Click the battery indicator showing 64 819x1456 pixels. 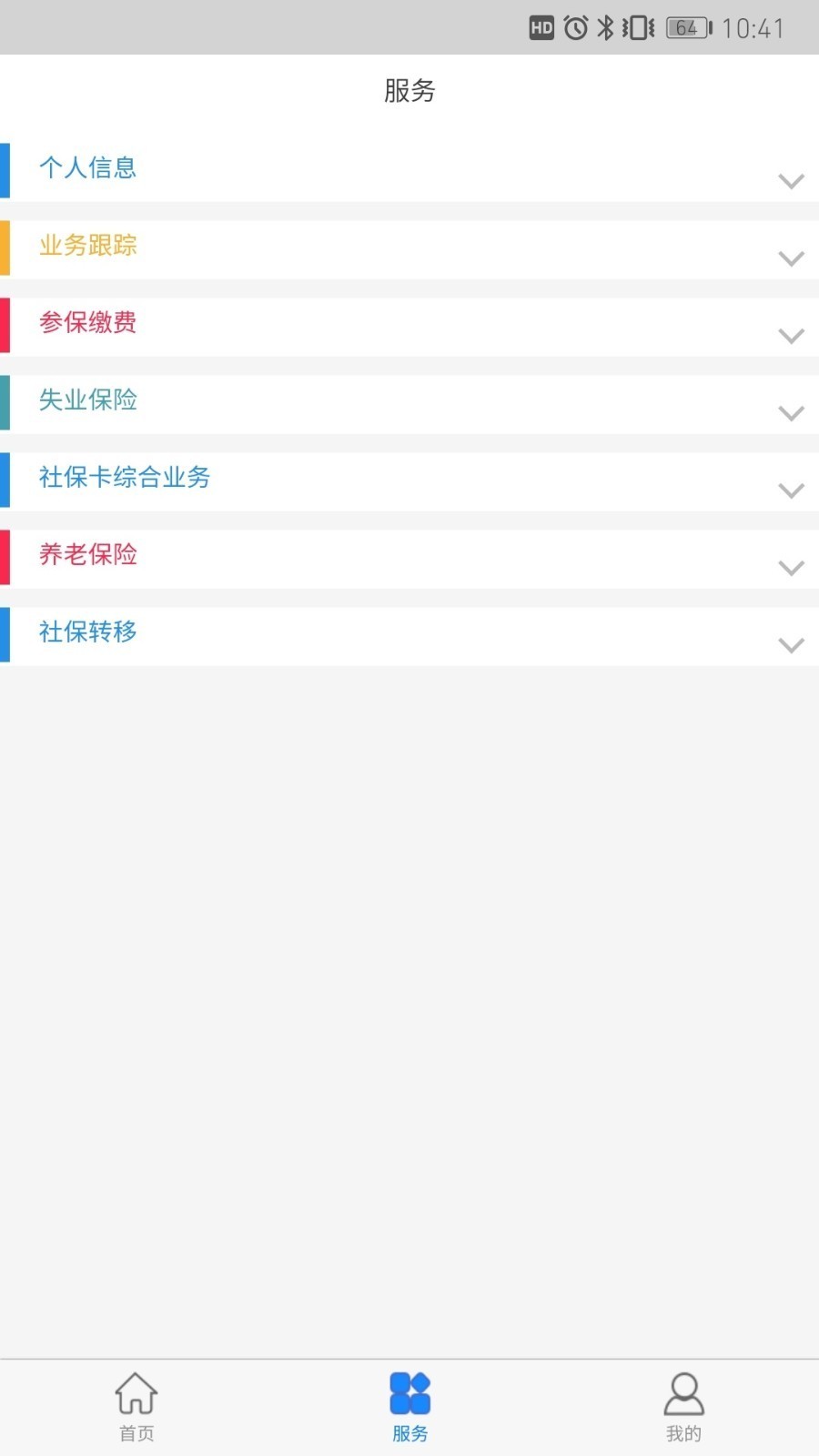tap(686, 28)
